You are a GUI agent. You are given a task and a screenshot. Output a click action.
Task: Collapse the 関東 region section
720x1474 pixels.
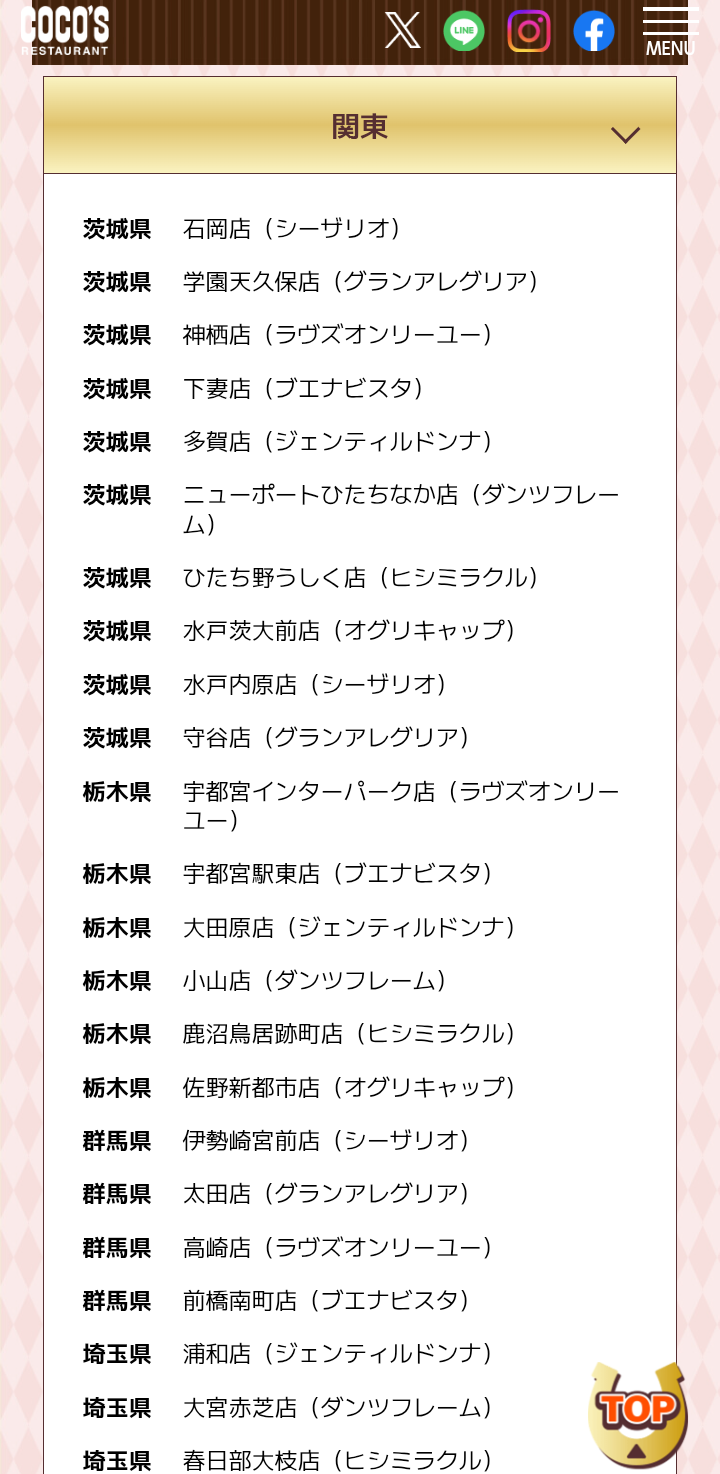coord(360,127)
